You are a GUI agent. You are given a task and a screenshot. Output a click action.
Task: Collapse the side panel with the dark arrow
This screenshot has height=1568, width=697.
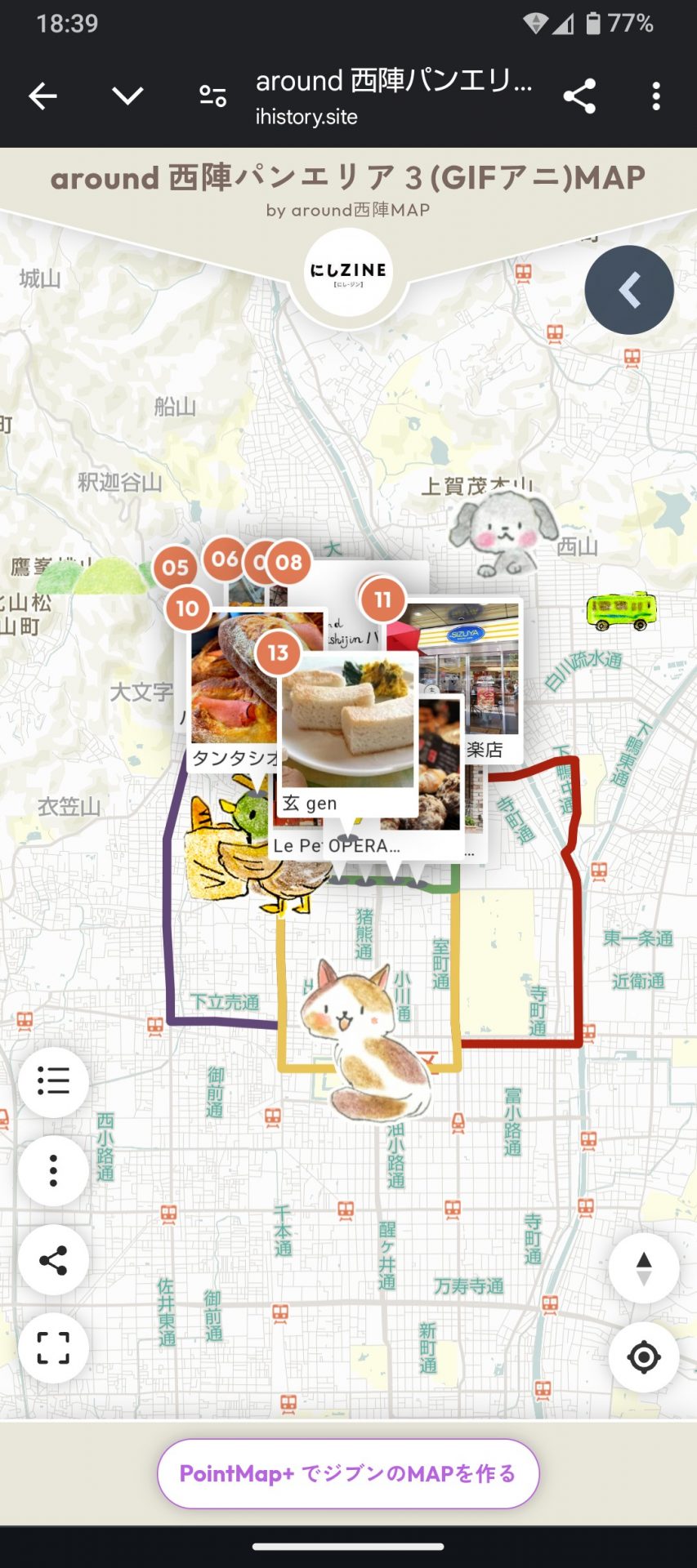(629, 290)
